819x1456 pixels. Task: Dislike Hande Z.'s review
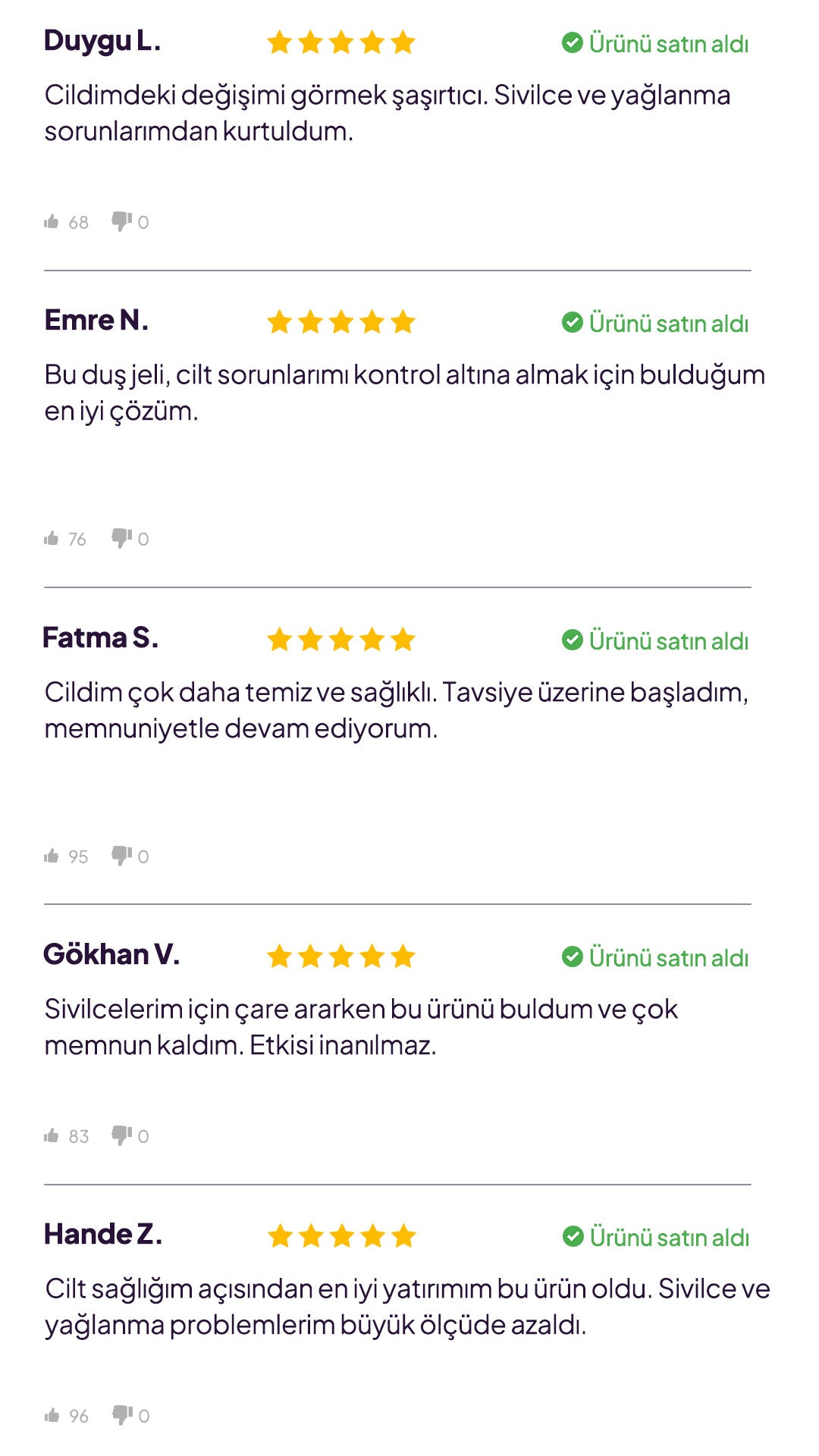coord(122,1415)
